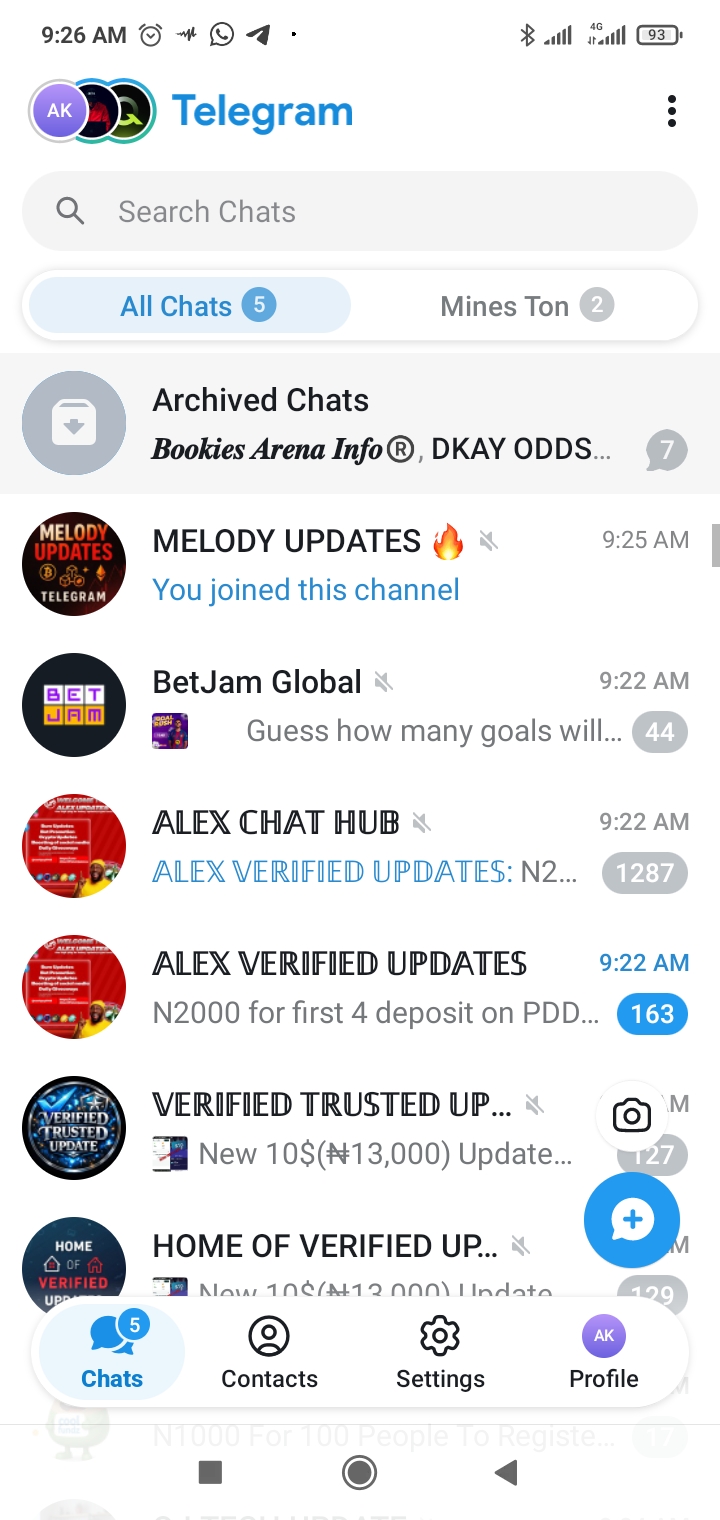720x1520 pixels.
Task: Open the BetJam Global chat
Action: click(360, 705)
